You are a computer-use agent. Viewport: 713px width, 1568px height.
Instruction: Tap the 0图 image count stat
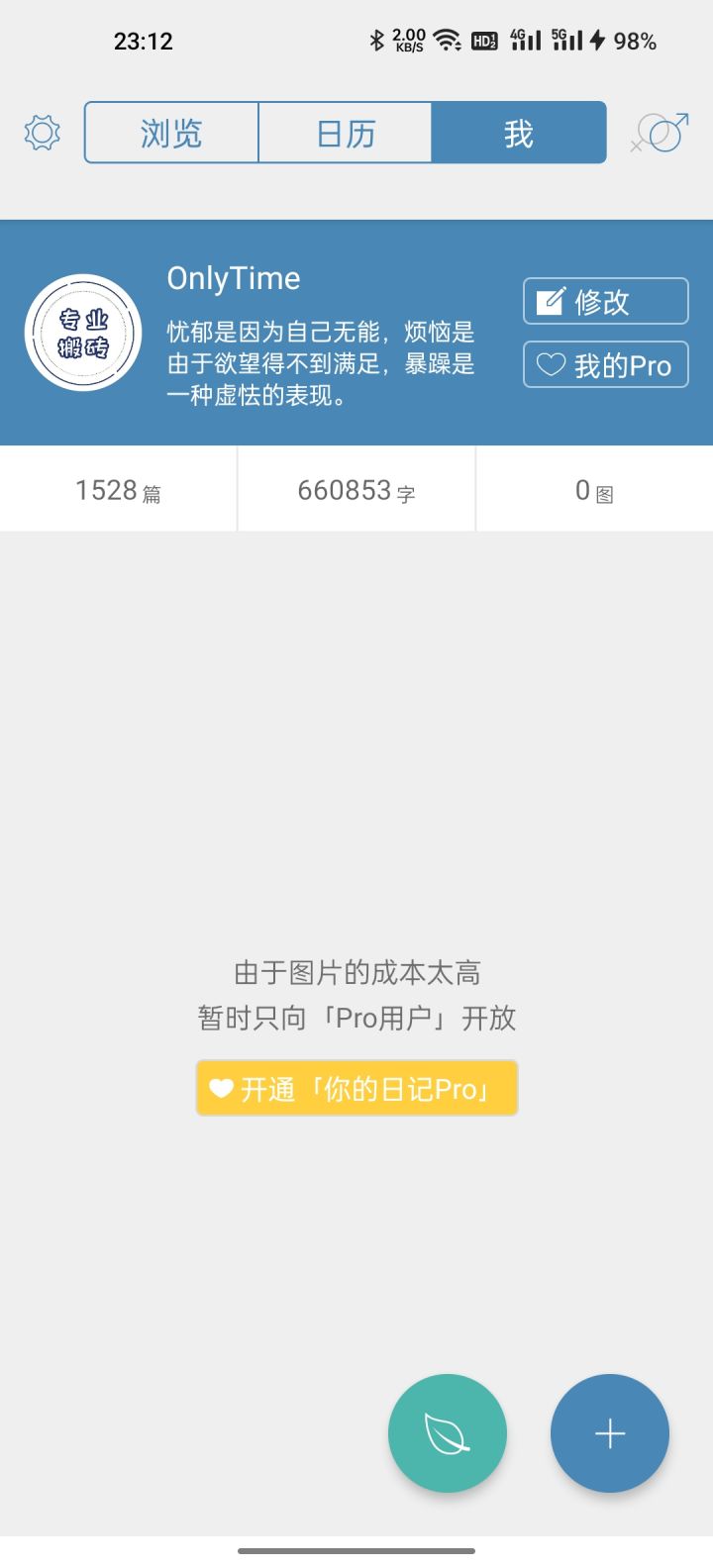(x=594, y=488)
